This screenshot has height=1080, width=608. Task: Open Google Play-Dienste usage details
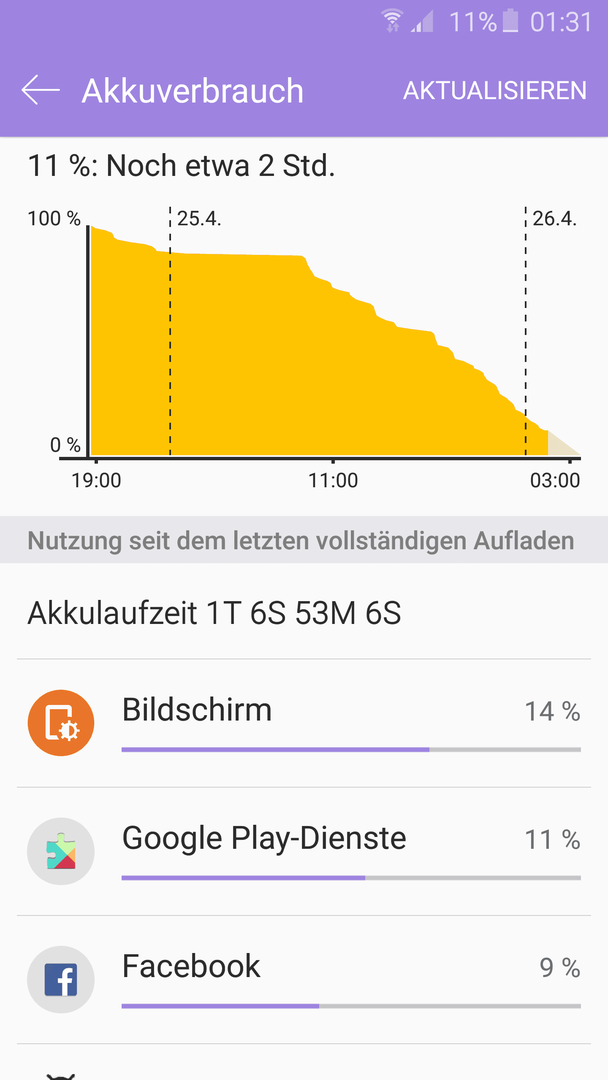(x=304, y=851)
